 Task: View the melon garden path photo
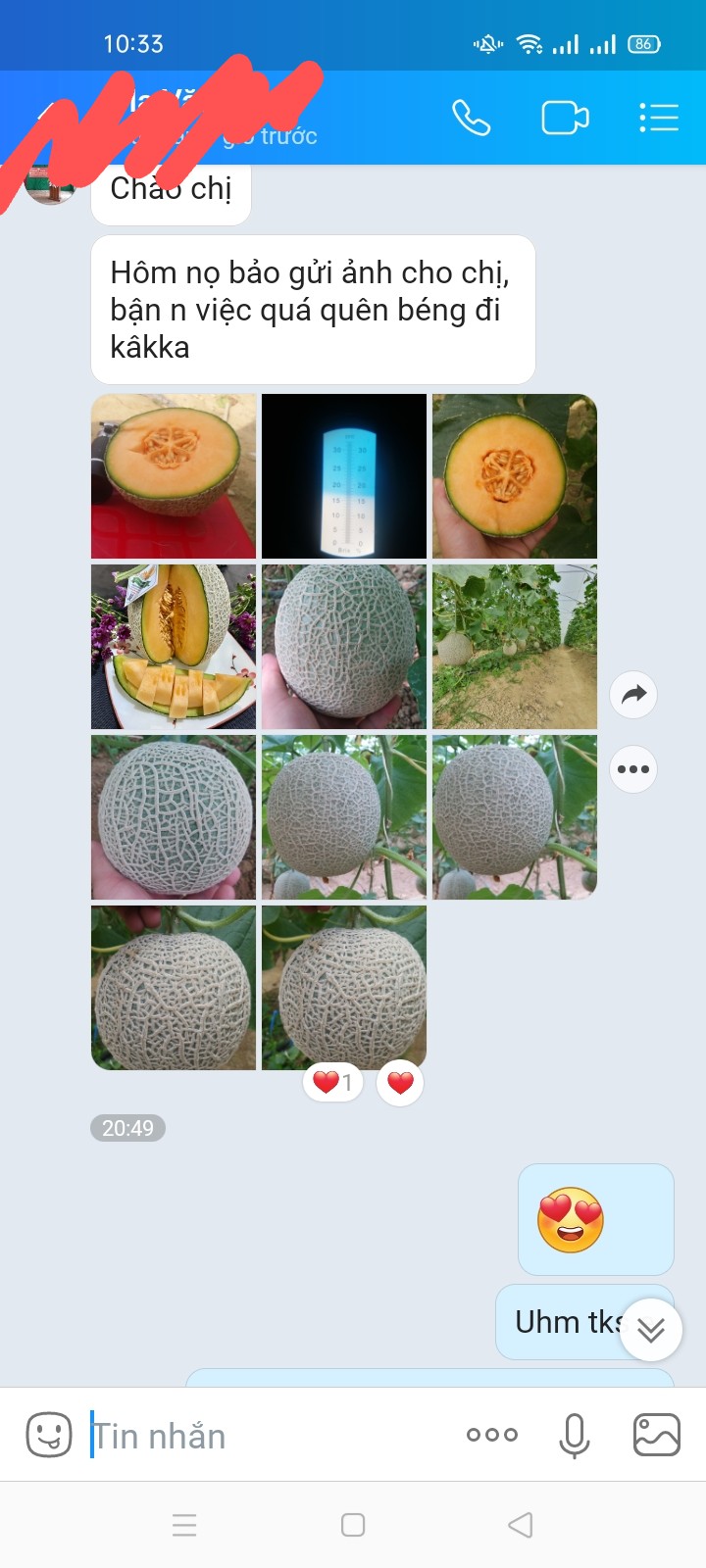pyautogui.click(x=515, y=647)
